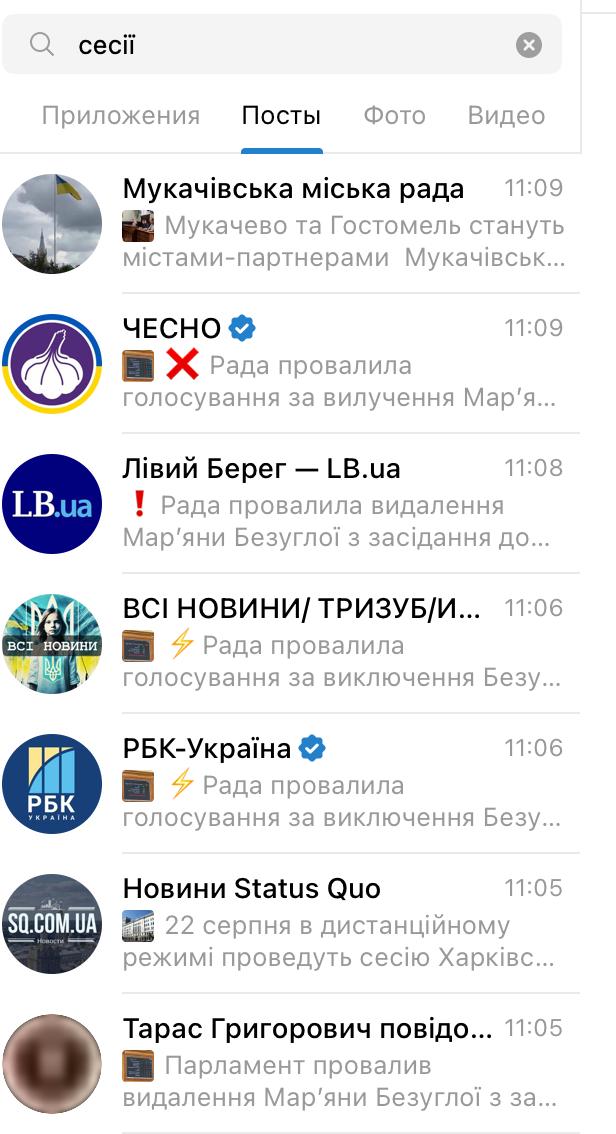Open the Новини Status Quo post
The width and height of the screenshot is (616, 1134).
tap(340, 923)
